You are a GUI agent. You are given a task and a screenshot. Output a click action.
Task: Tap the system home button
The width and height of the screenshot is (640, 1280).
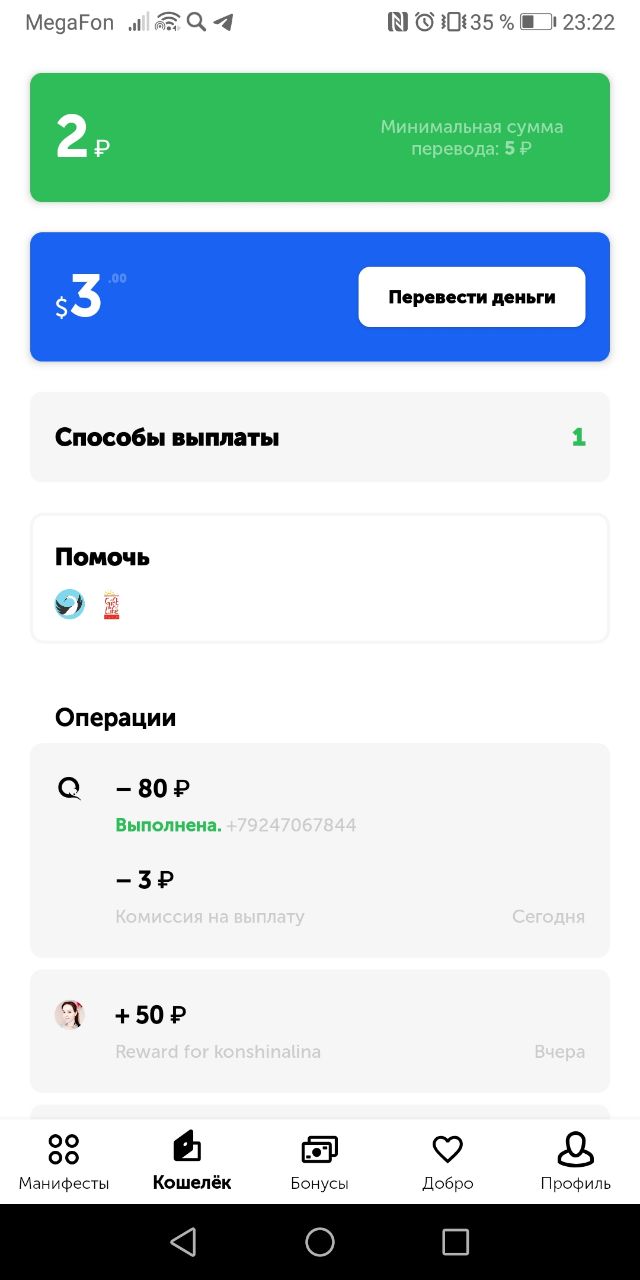click(320, 1242)
